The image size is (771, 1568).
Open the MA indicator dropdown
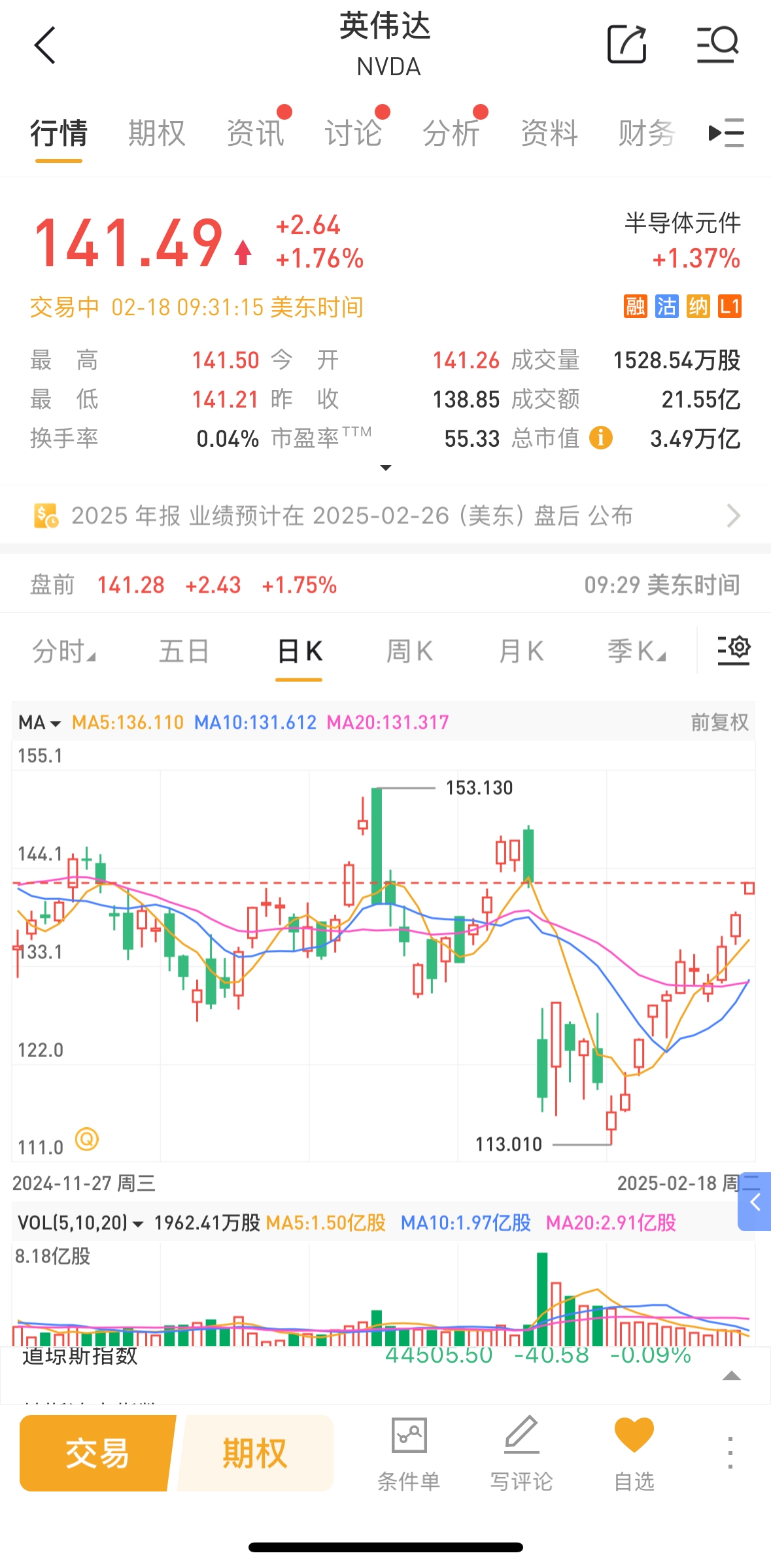pyautogui.click(x=39, y=723)
